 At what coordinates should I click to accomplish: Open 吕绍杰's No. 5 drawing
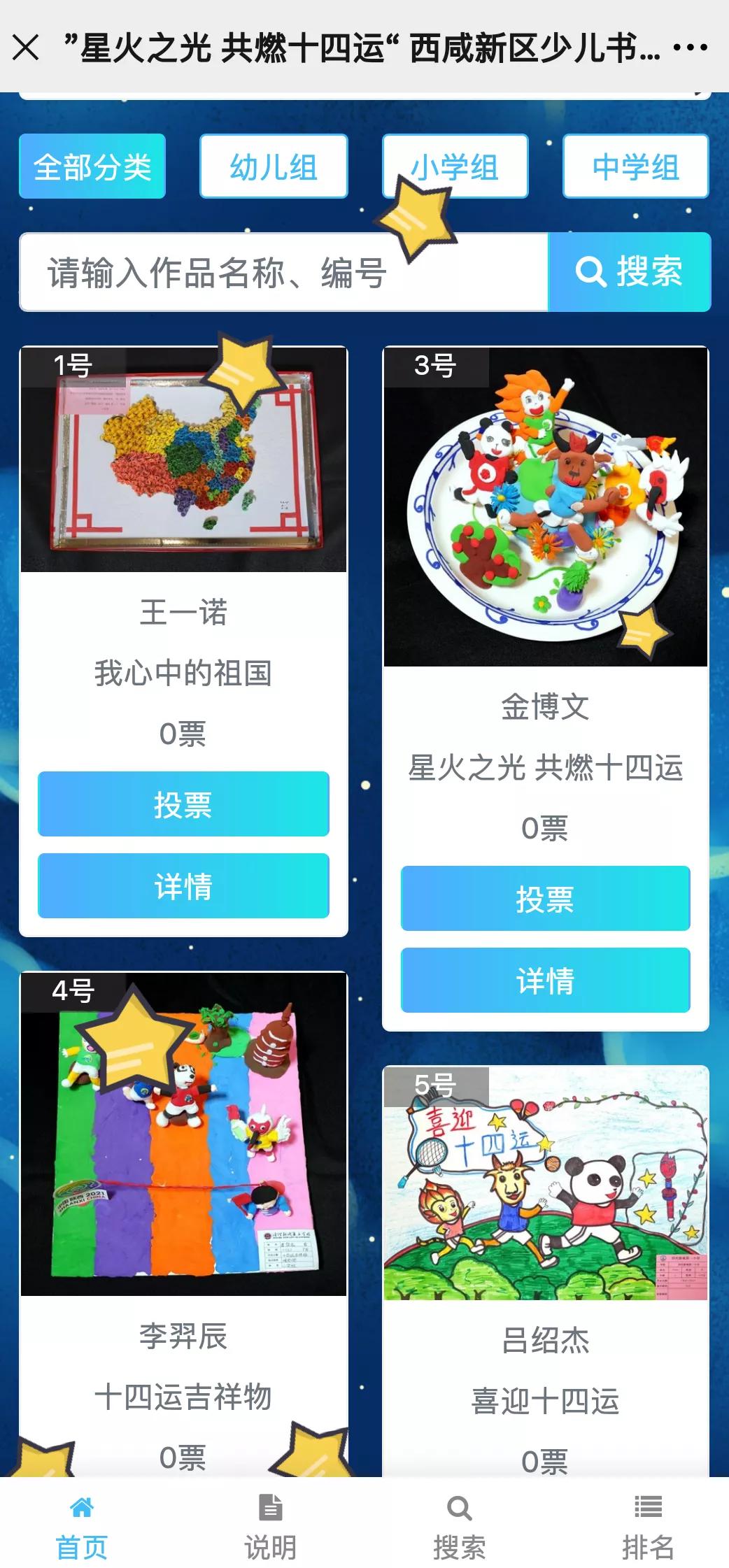tap(545, 1183)
